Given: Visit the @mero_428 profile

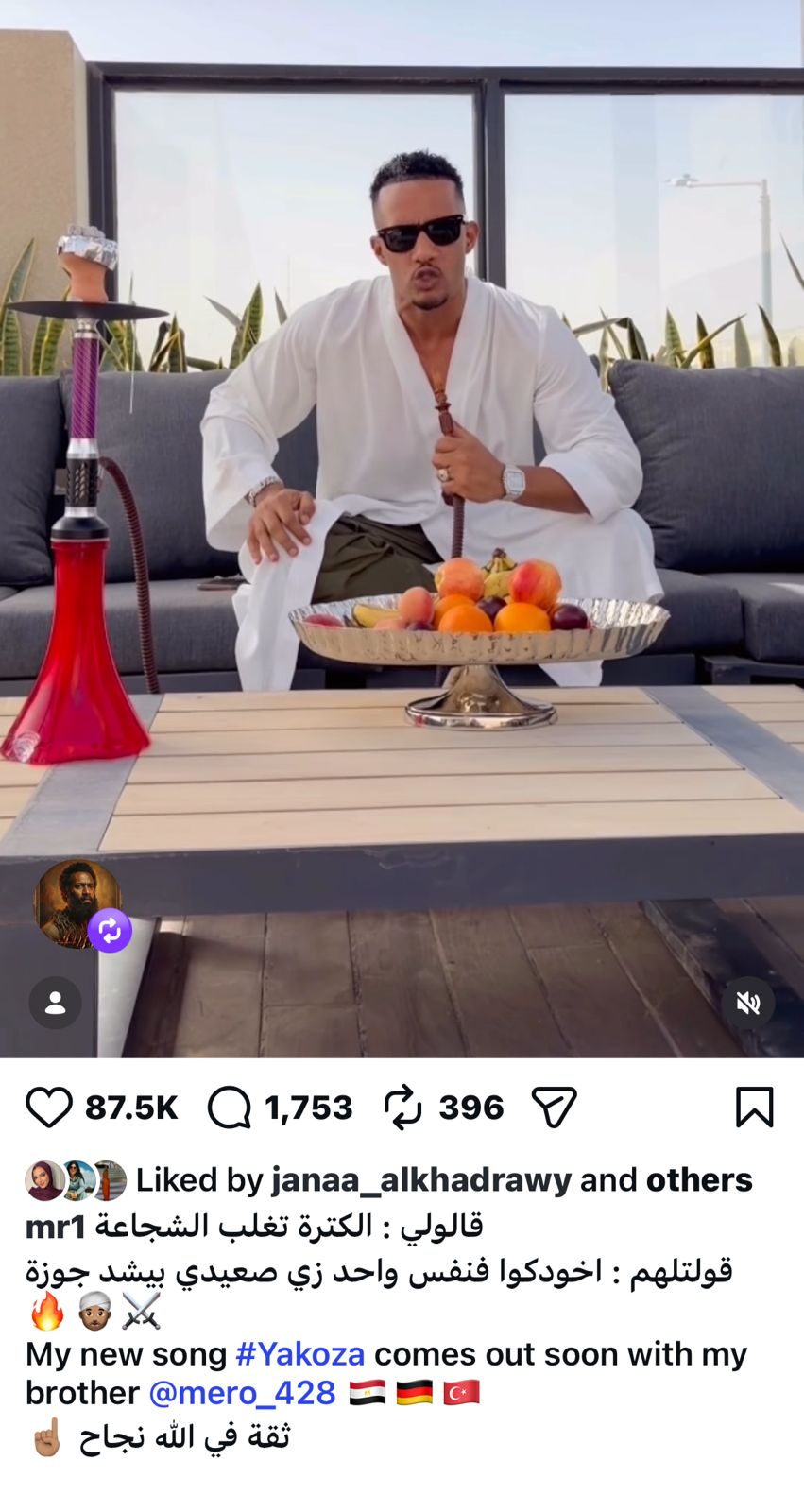Looking at the screenshot, I should point(243,1393).
